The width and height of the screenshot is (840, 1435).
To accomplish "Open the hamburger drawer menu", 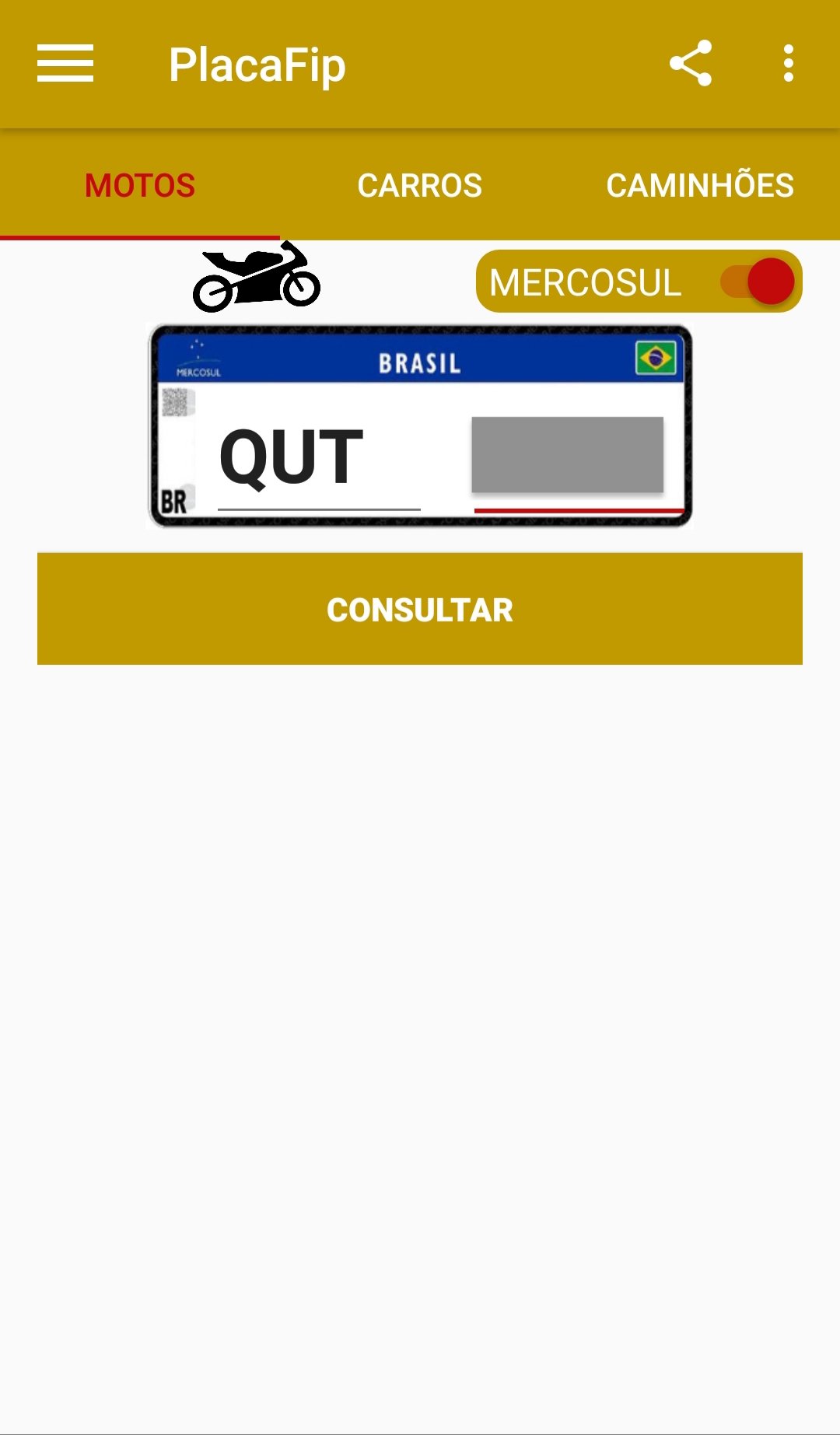I will [x=65, y=64].
